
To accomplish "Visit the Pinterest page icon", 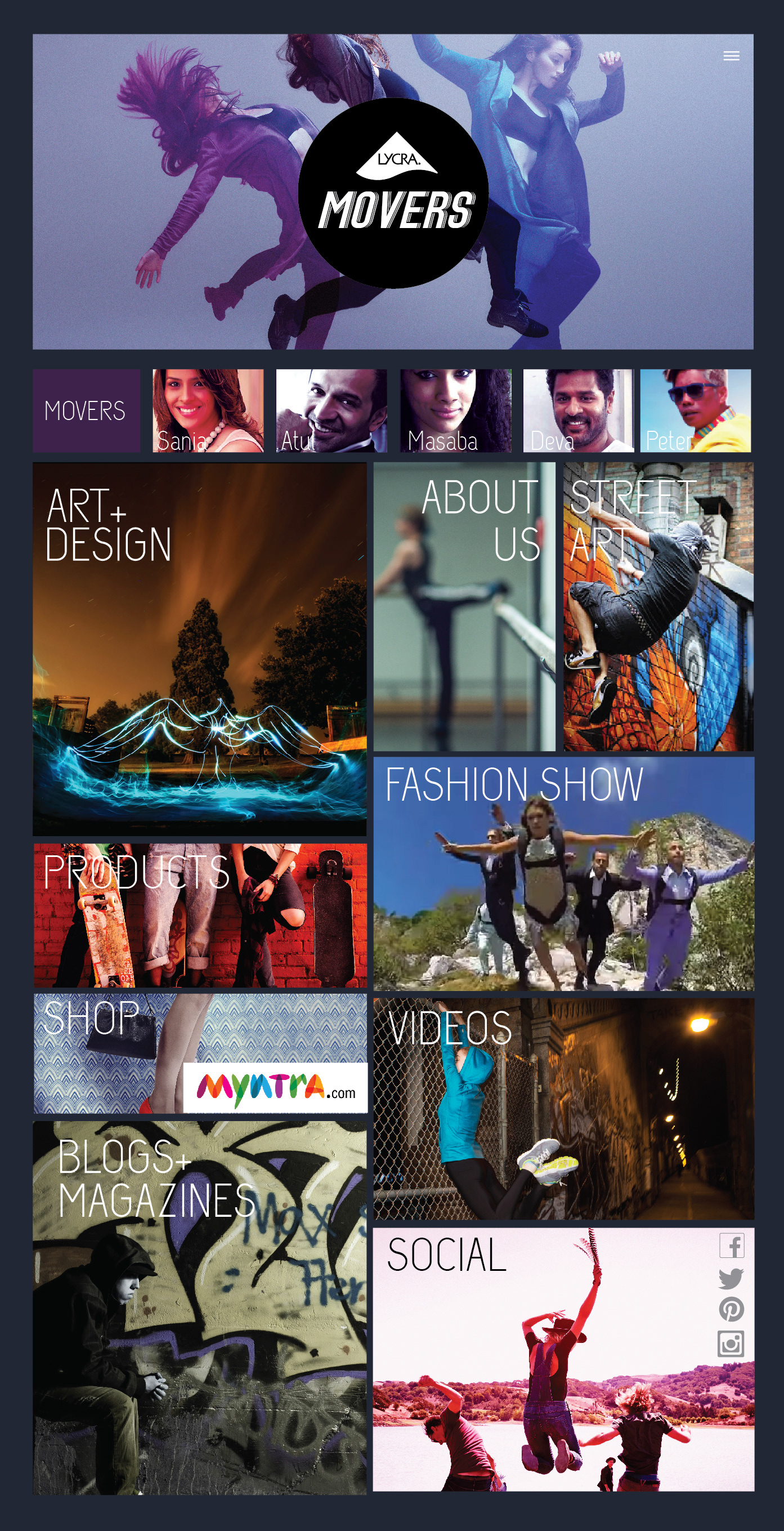I will (731, 1309).
